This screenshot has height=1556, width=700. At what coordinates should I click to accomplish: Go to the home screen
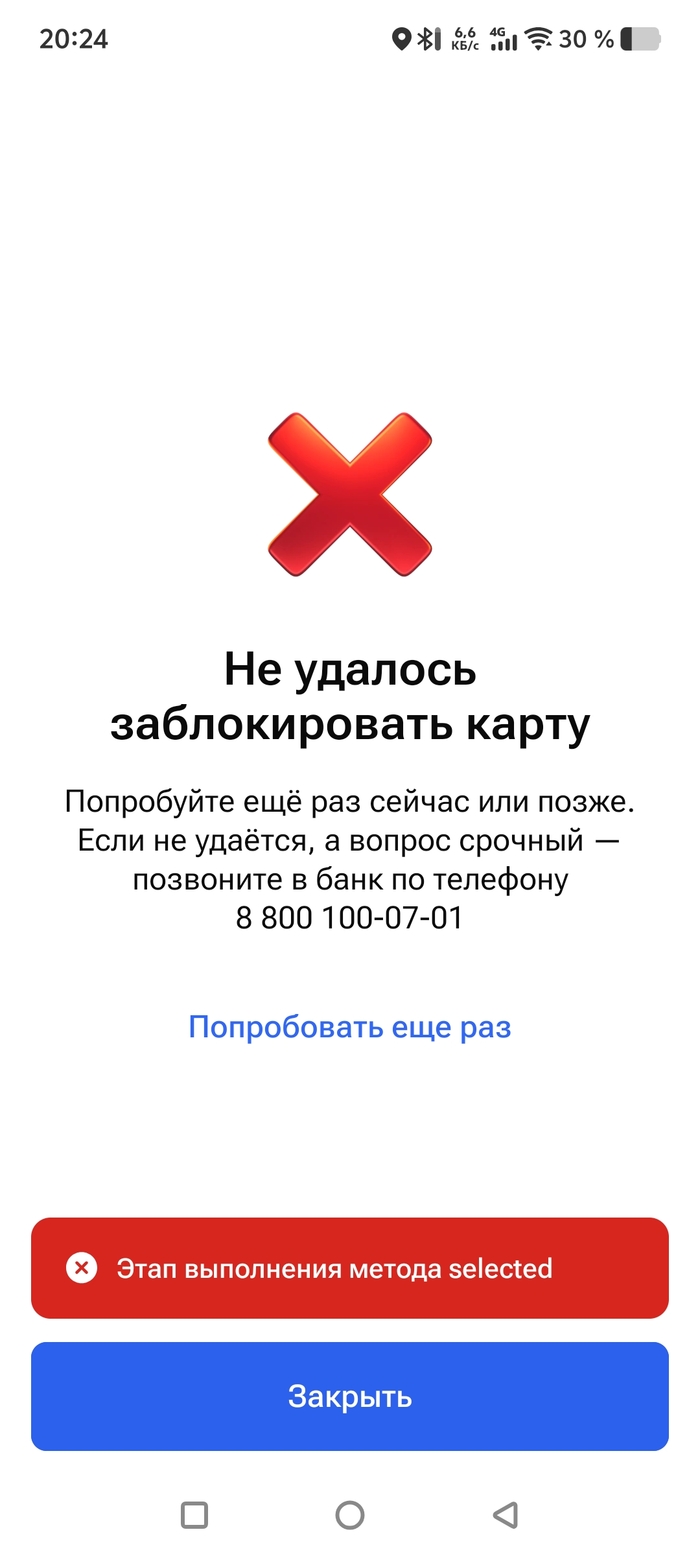(x=349, y=1515)
